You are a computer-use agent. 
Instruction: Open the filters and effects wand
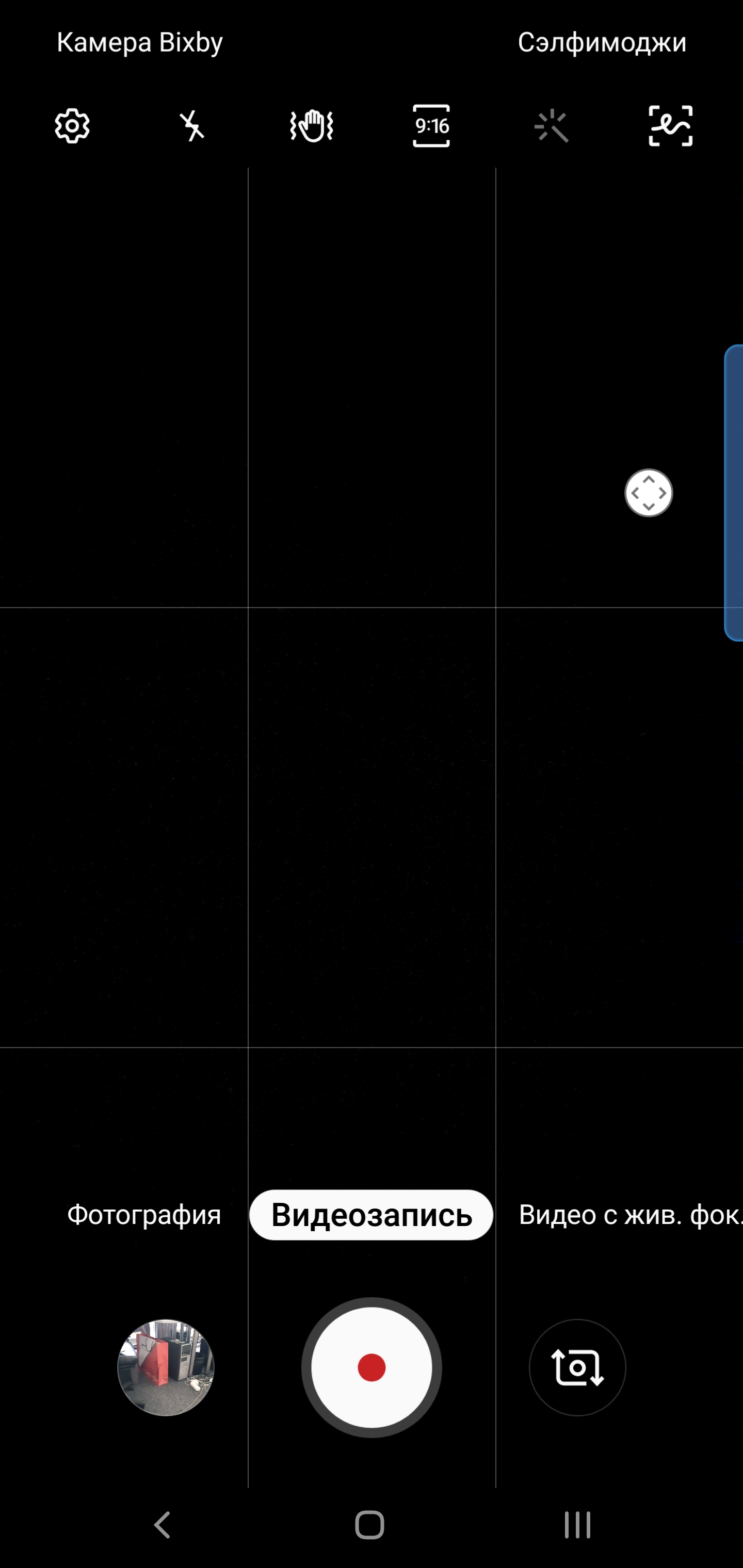tap(551, 126)
